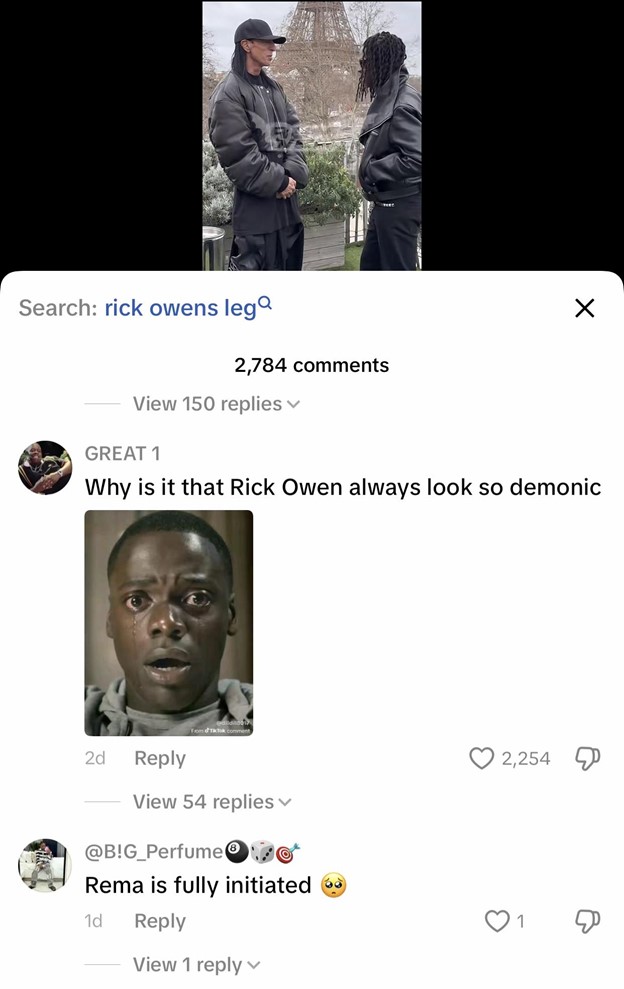Screen dimensions: 624x989
Task: Open GREAT 1's profile picture
Action: [x=45, y=467]
